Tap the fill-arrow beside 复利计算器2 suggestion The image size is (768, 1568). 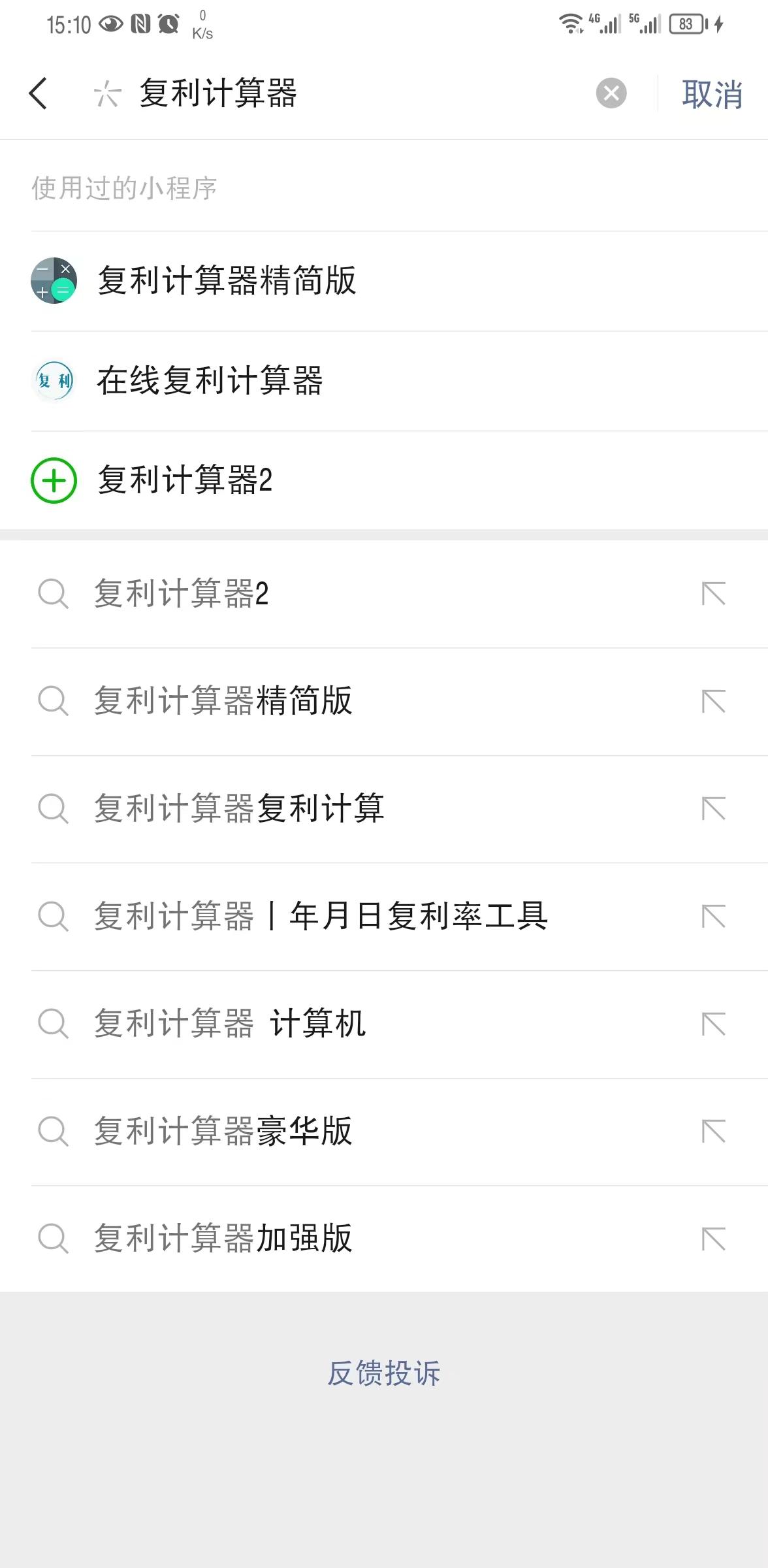click(714, 594)
